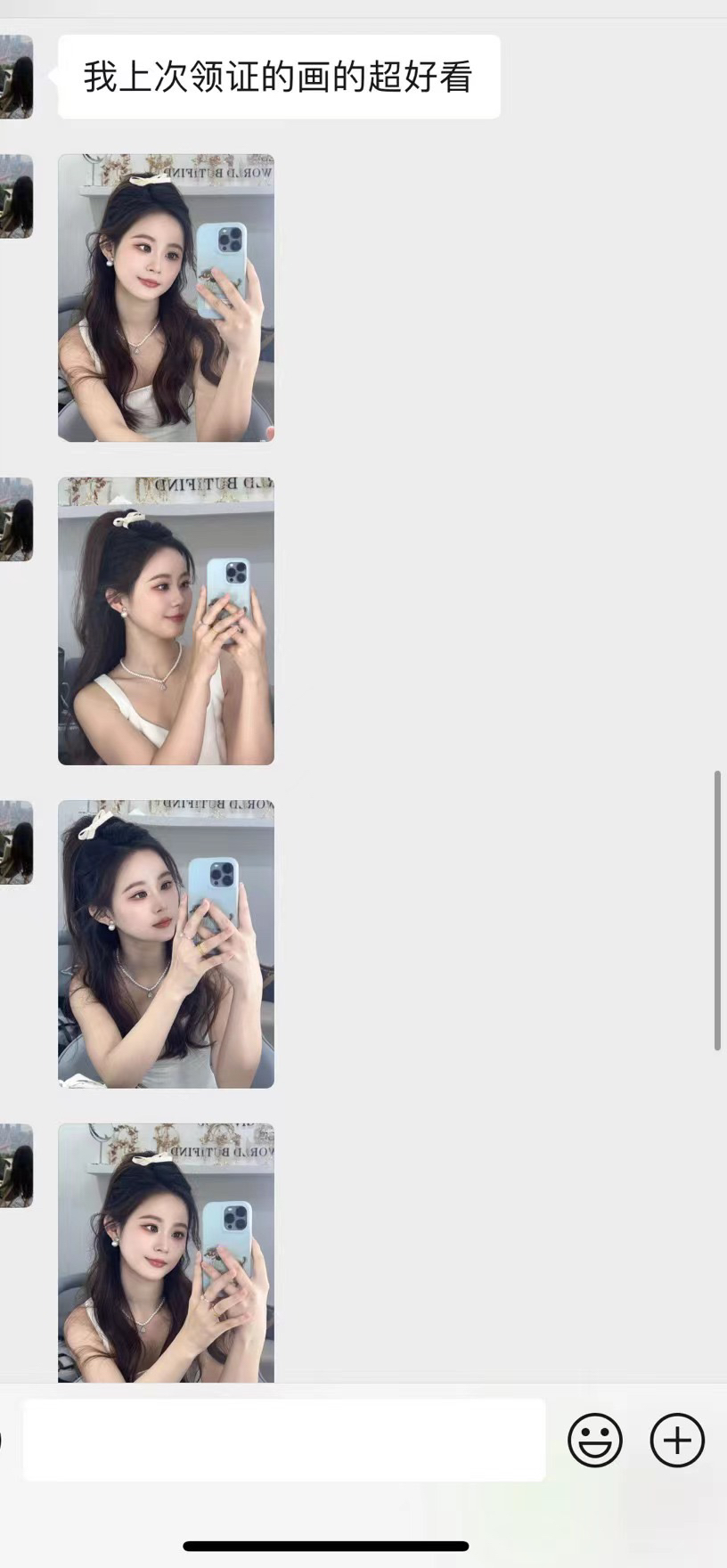Tap sender avatar beside the text message
This screenshot has height=1568, width=727.
click(16, 77)
